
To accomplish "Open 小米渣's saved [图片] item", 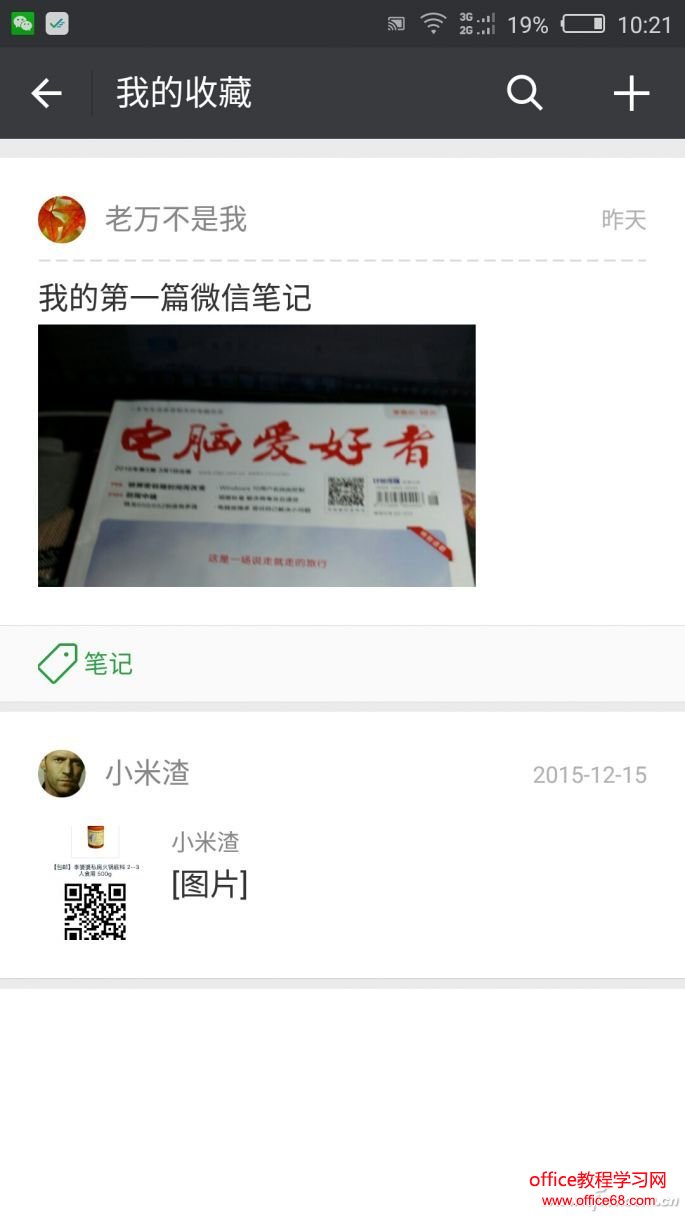I will pyautogui.click(x=209, y=884).
